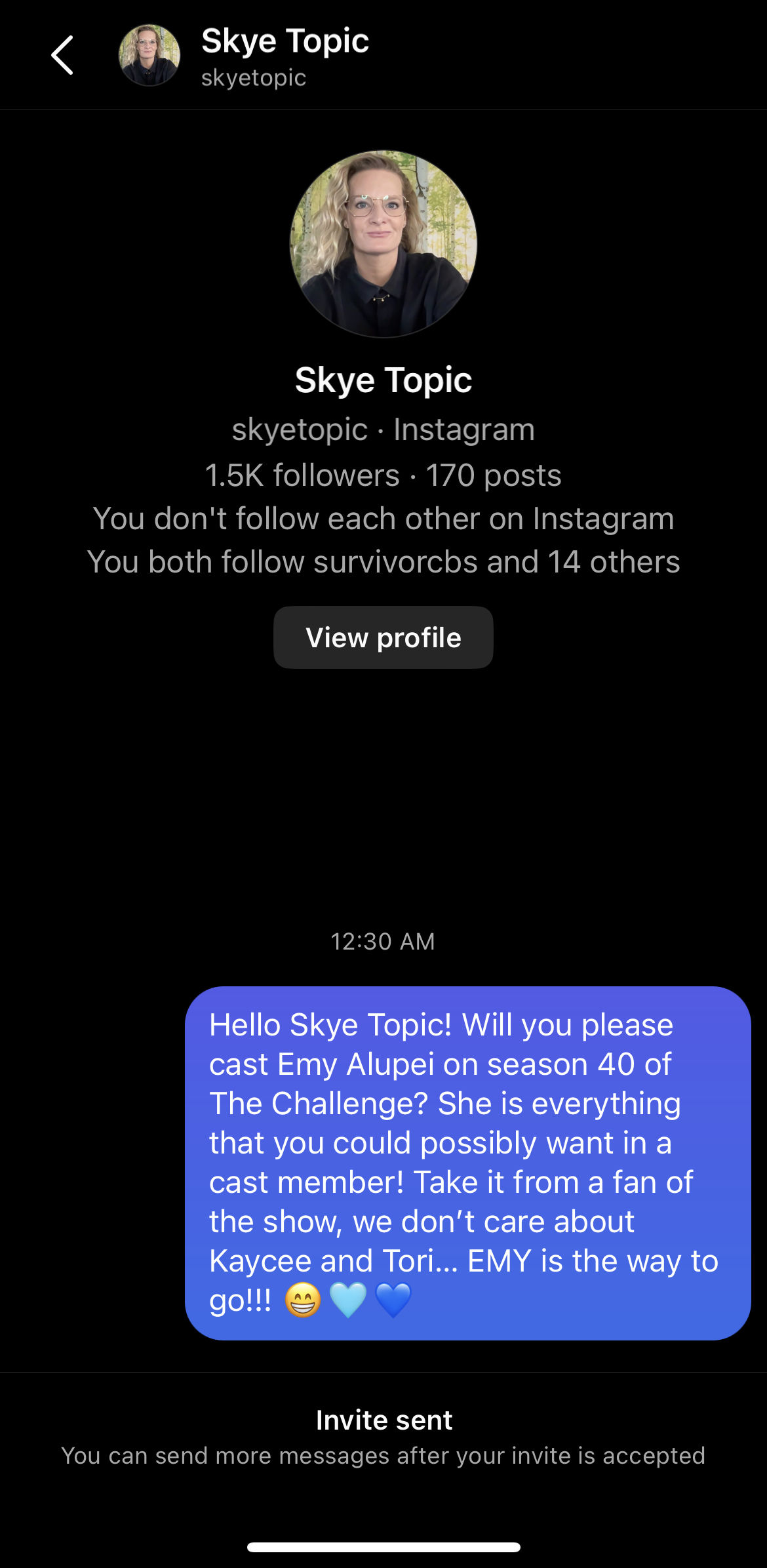Screen dimensions: 767x1568
Task: Open the large Skye Topic profile photo
Action: tap(383, 244)
